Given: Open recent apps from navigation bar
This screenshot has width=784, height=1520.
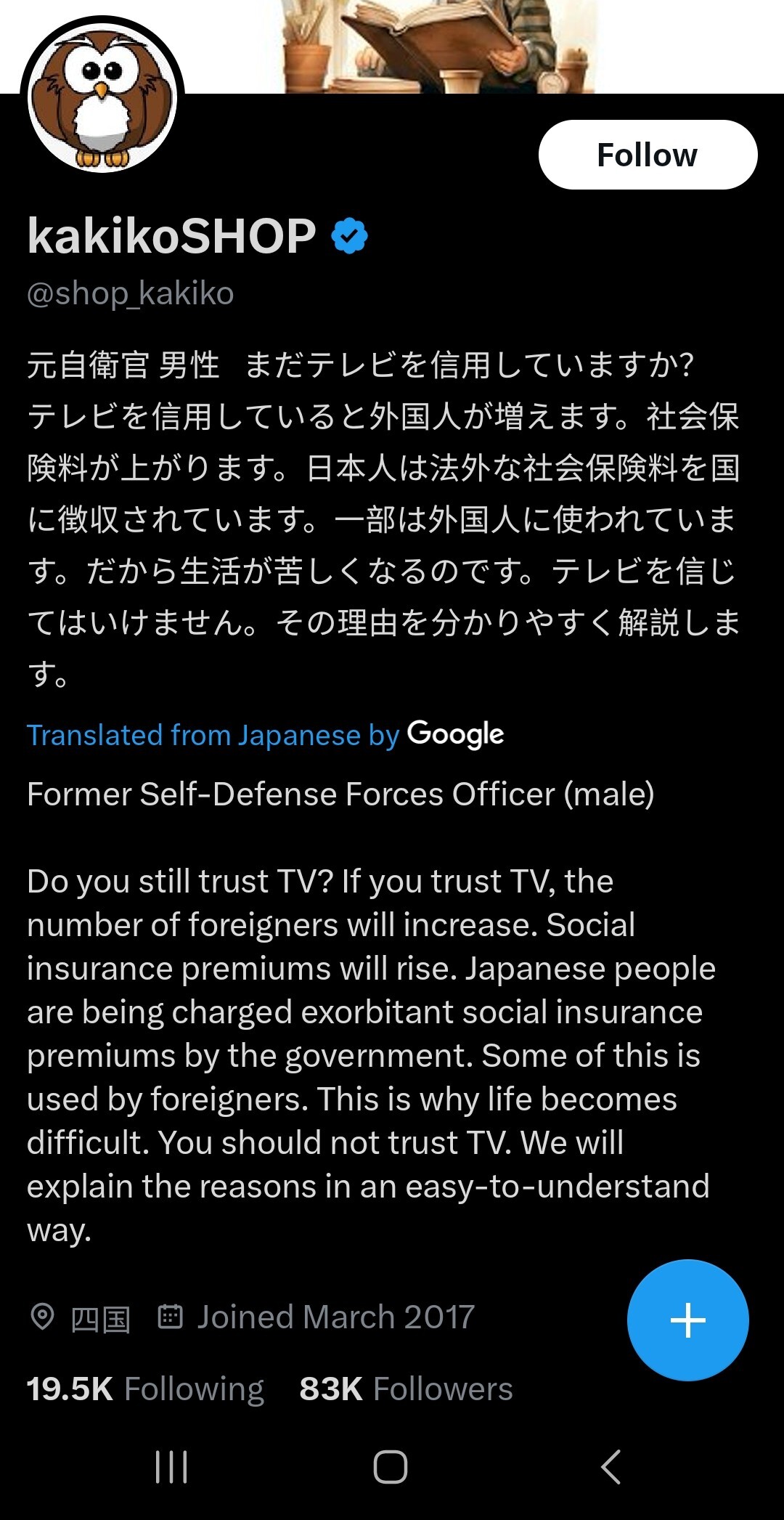Looking at the screenshot, I should coord(171,1467).
